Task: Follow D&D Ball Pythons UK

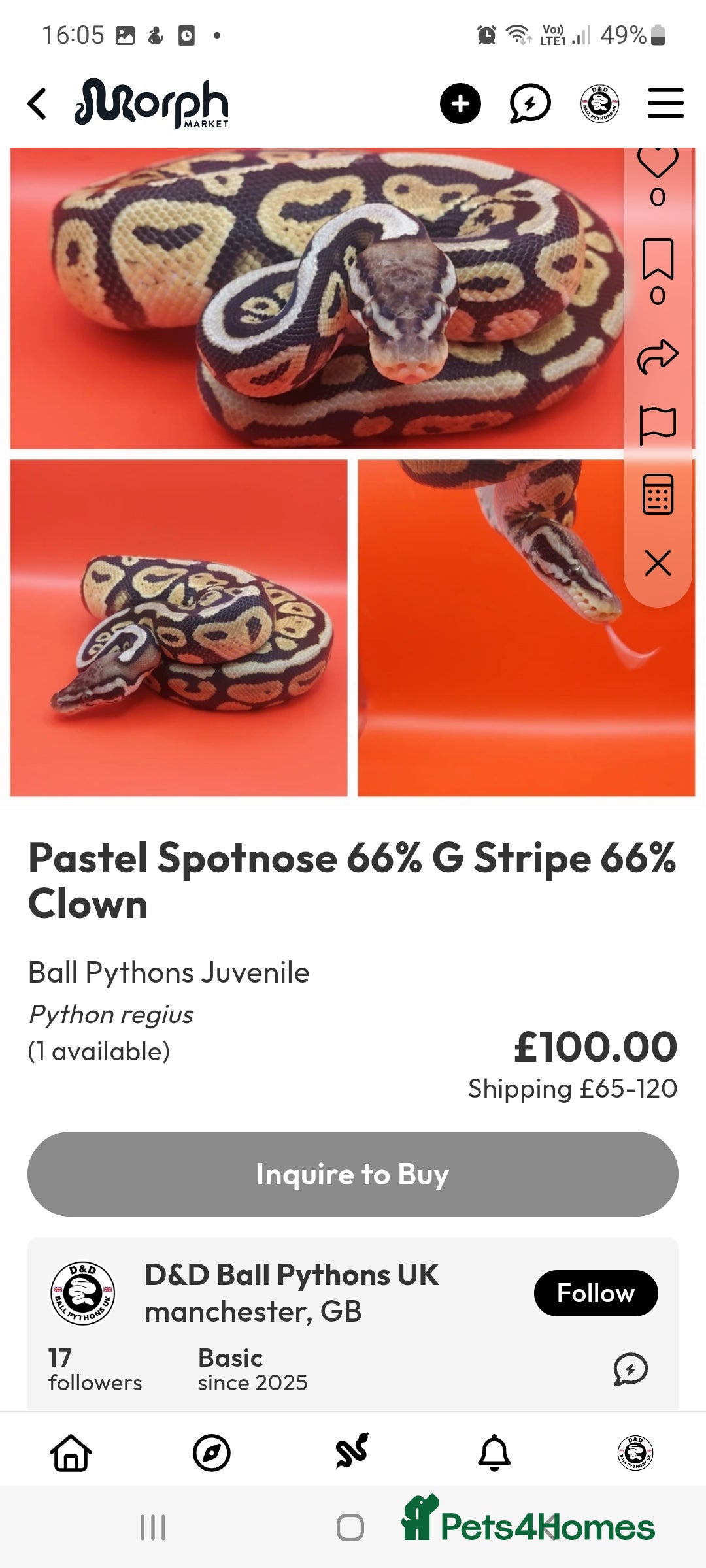Action: click(x=596, y=1293)
